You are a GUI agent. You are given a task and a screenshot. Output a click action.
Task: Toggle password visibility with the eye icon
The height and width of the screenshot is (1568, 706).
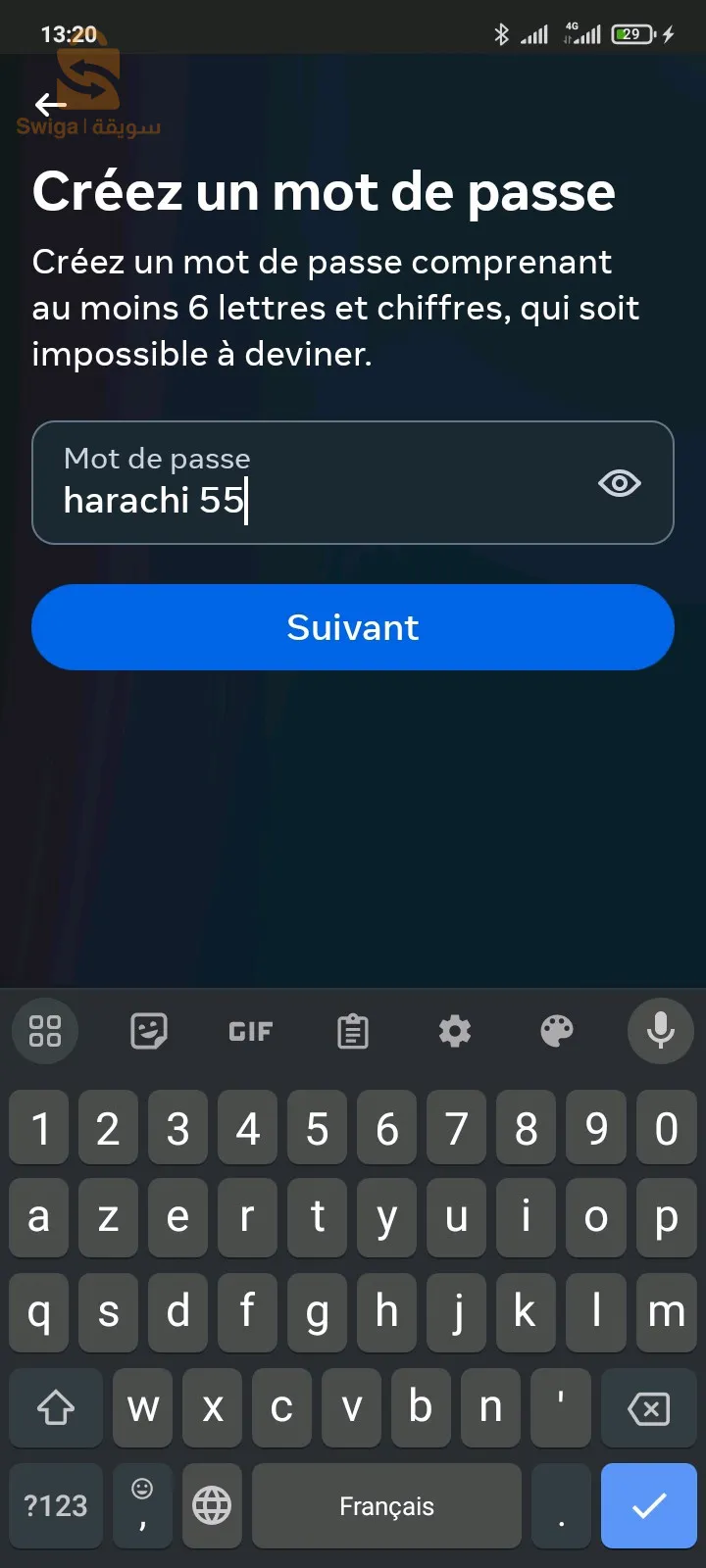[619, 483]
